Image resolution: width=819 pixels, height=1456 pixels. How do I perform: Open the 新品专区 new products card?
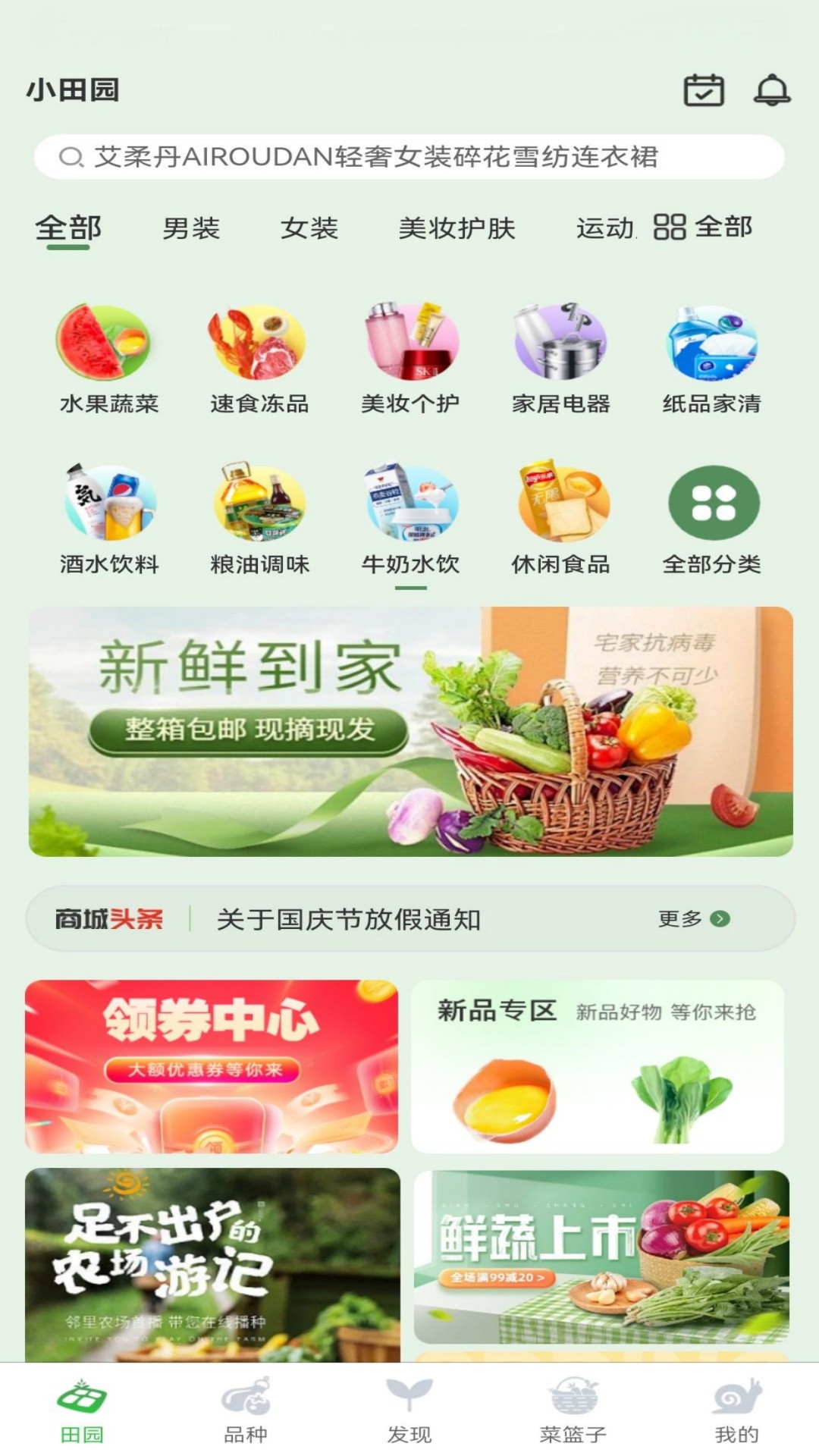(x=598, y=1066)
